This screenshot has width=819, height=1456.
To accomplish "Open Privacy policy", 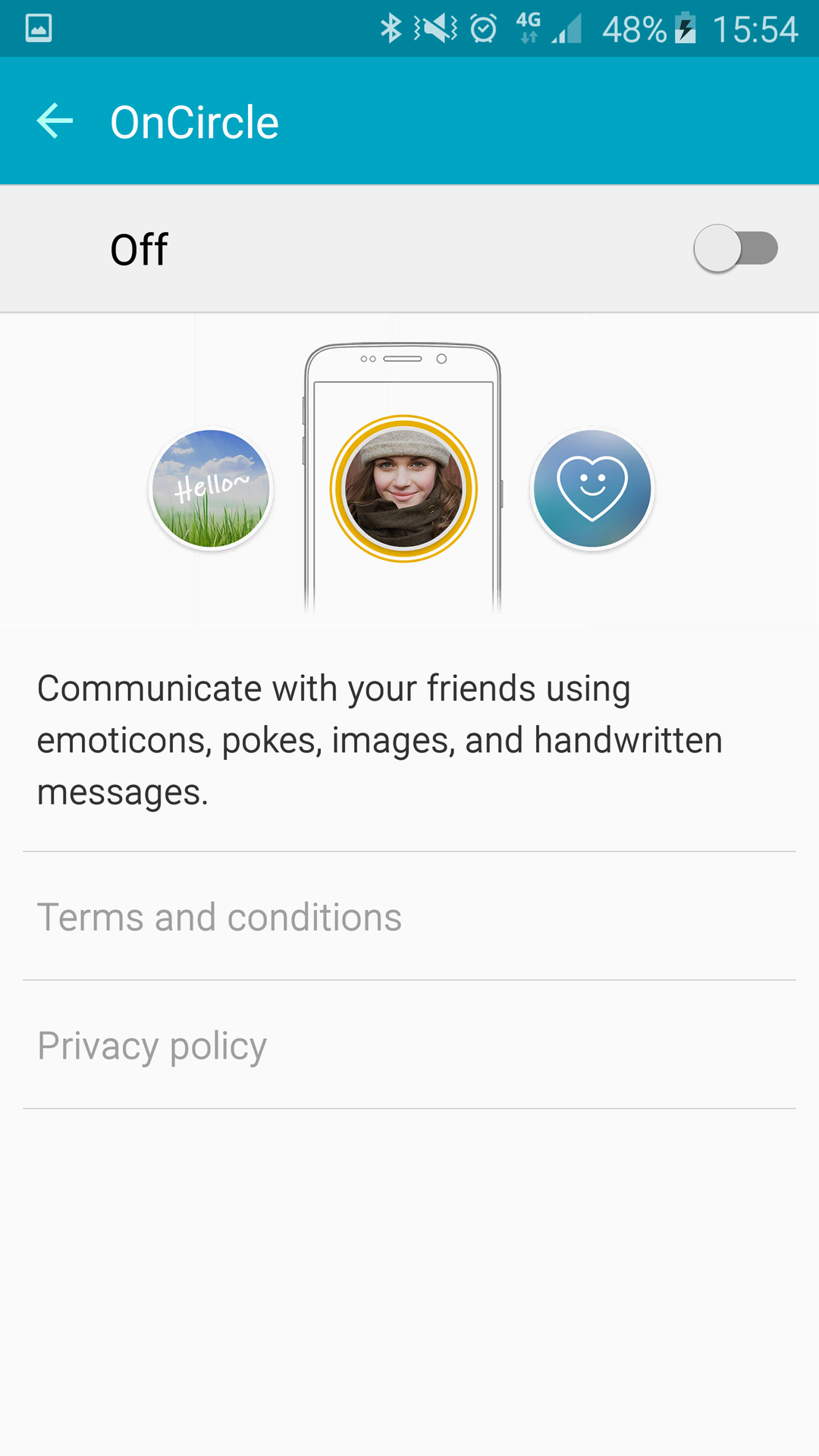I will [x=152, y=1046].
